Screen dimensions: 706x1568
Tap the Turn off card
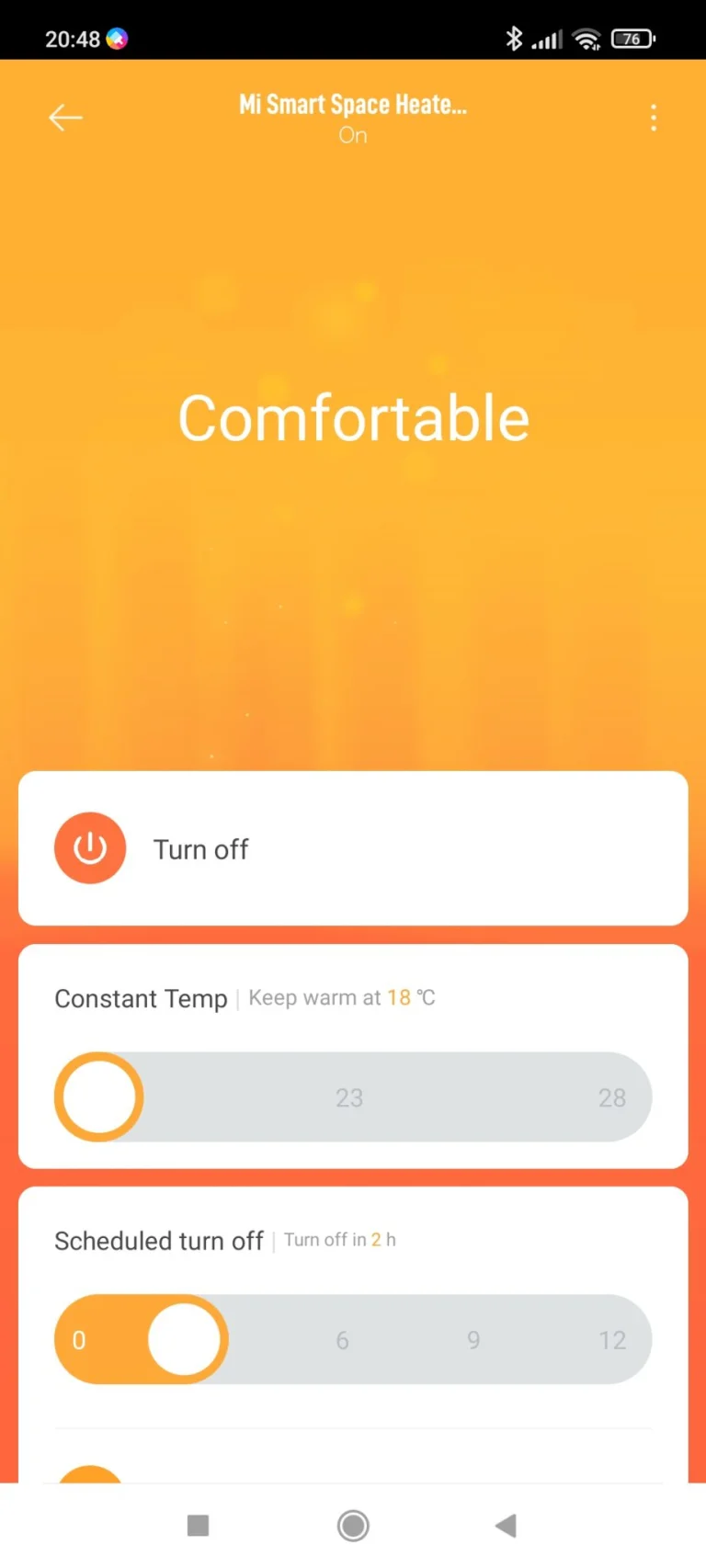point(352,847)
